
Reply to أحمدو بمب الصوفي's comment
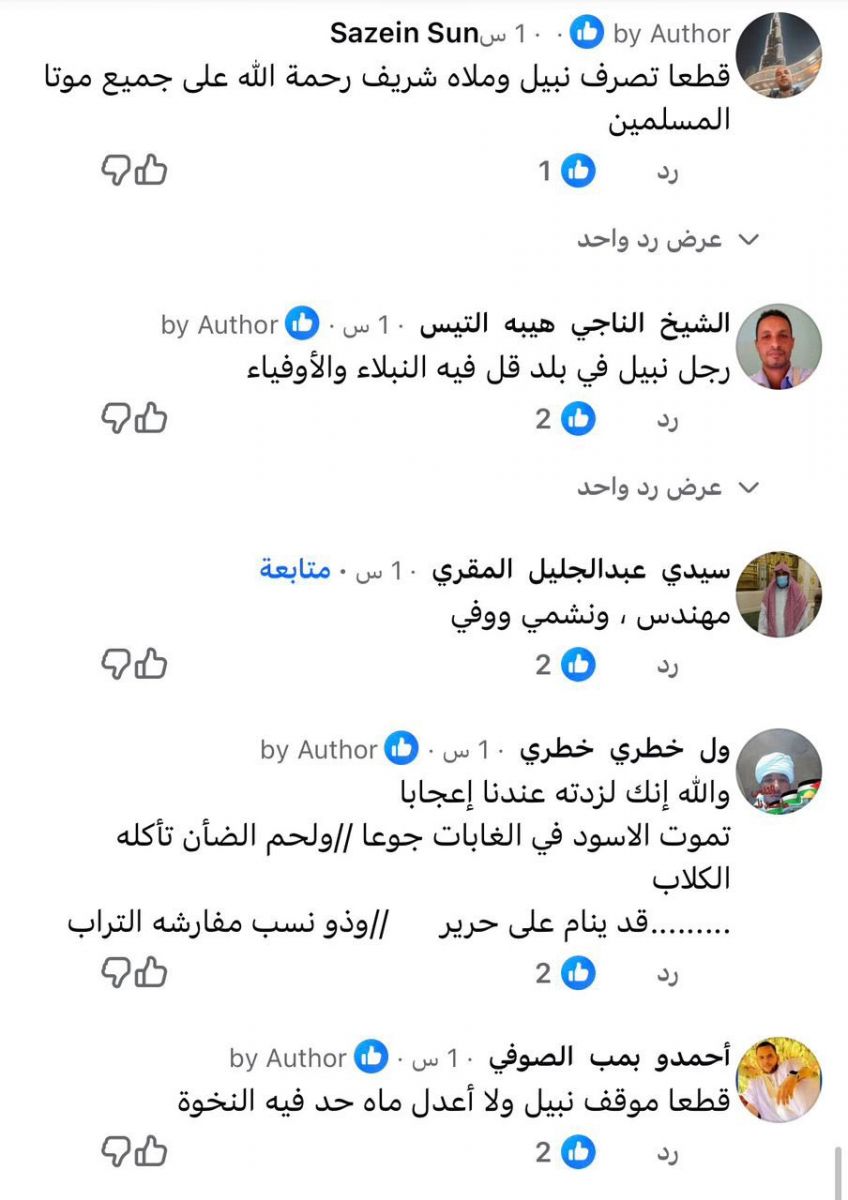pos(668,1153)
